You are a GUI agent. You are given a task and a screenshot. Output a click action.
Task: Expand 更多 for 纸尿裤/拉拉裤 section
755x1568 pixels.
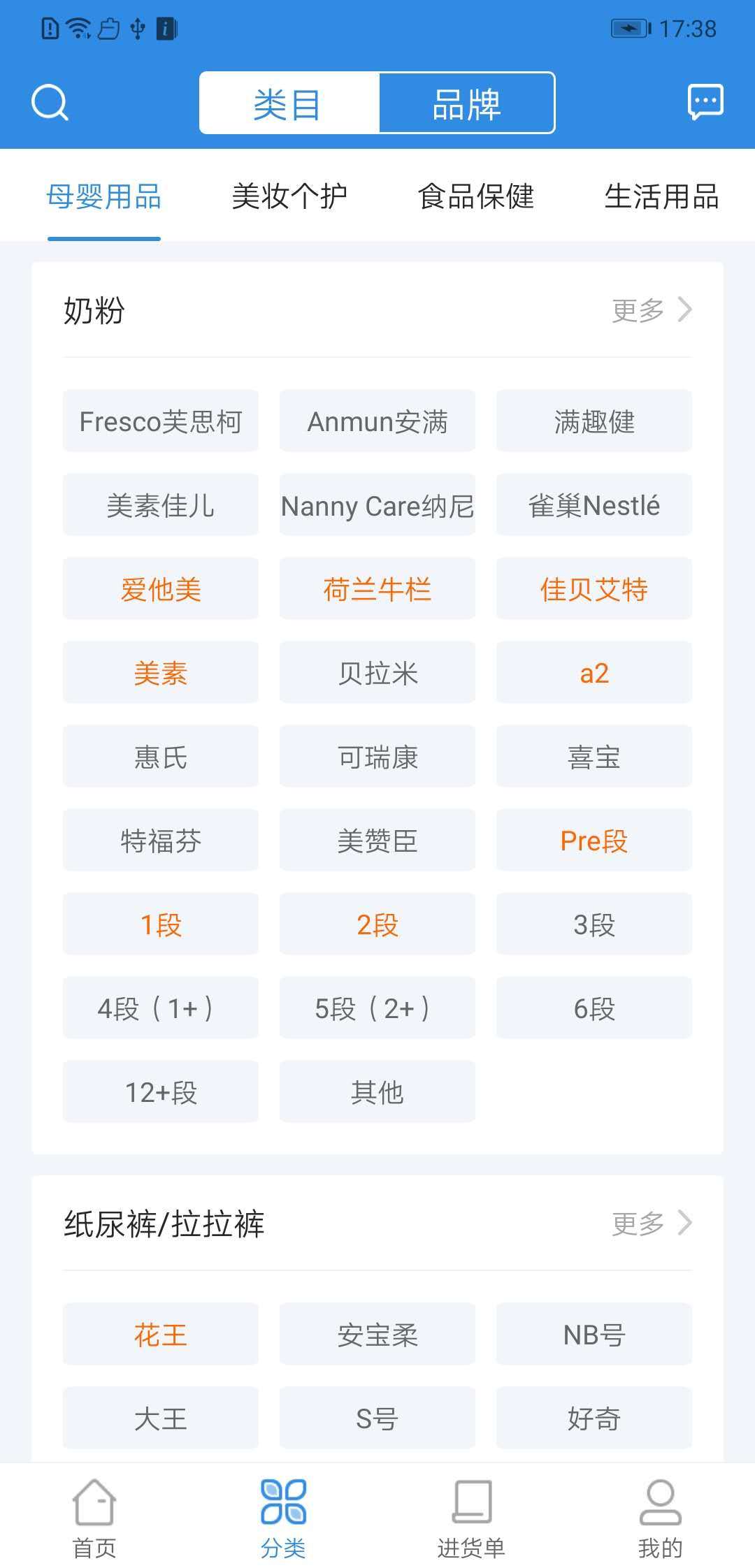click(x=638, y=1224)
